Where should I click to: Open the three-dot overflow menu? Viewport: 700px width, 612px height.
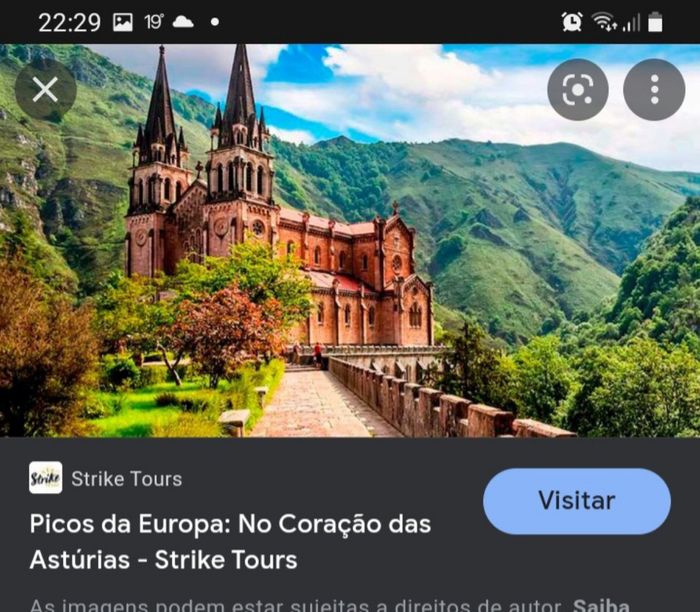click(x=654, y=90)
